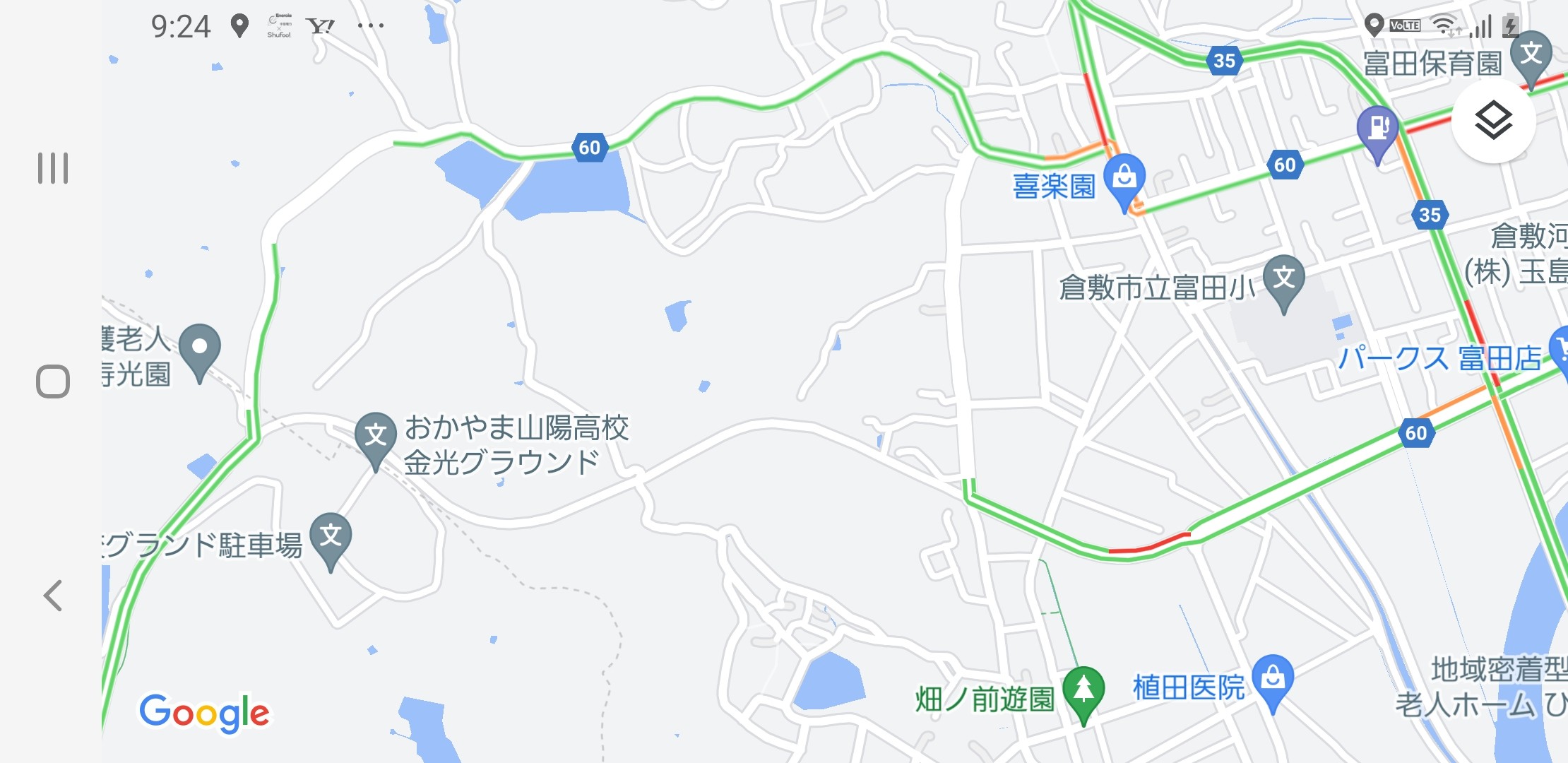Tap the gas station pin
Image resolution: width=1568 pixels, height=763 pixels.
tap(1377, 130)
